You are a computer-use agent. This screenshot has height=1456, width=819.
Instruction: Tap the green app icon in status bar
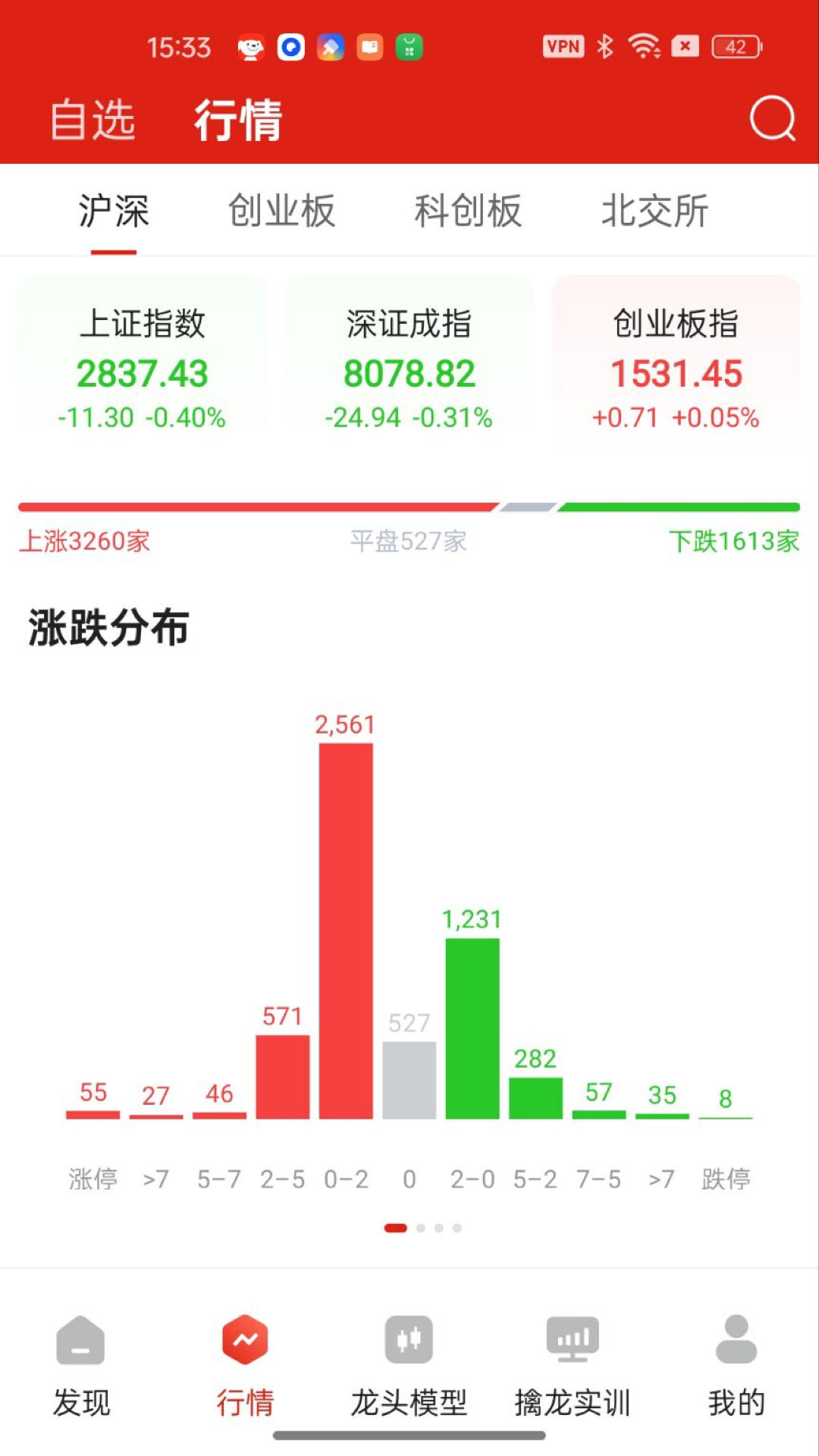[407, 47]
